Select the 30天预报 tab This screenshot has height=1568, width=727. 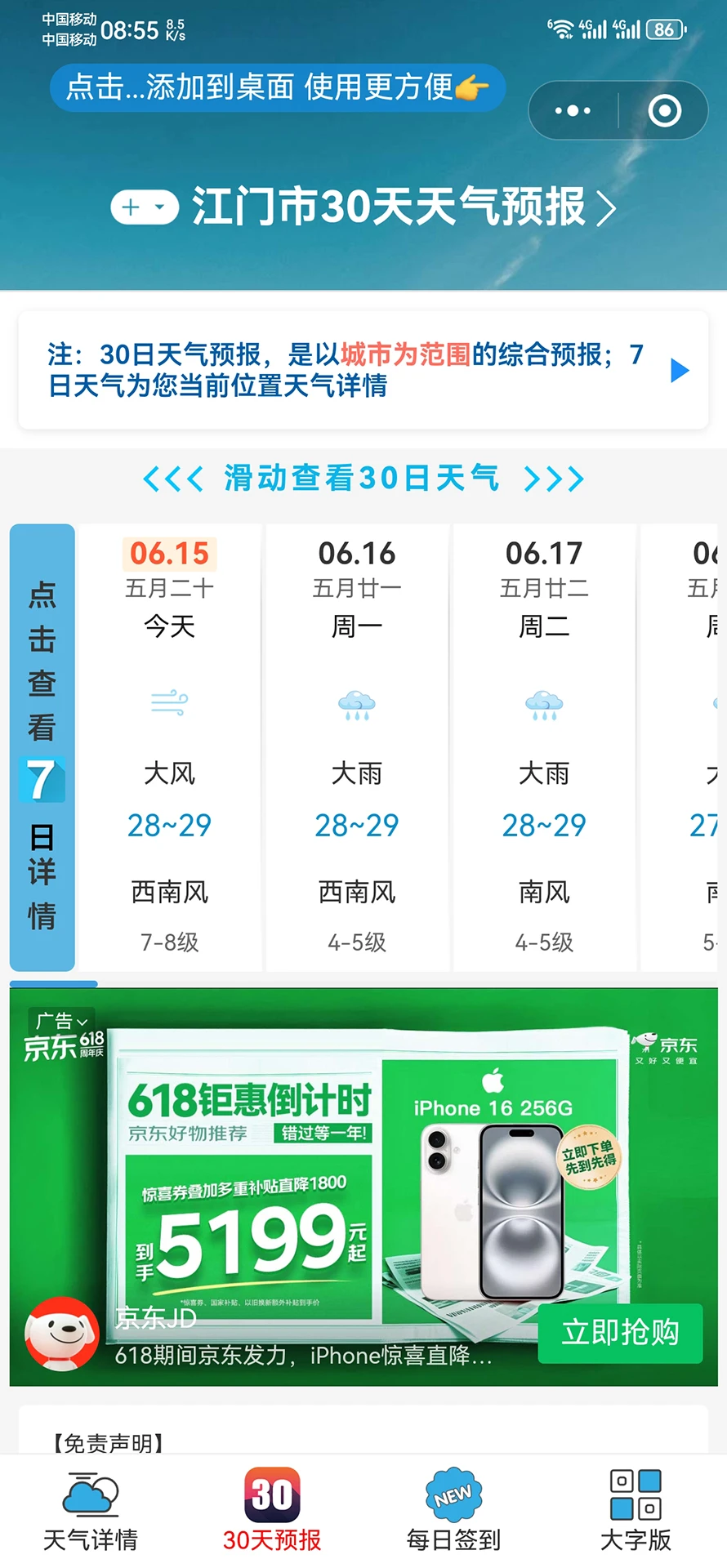tap(272, 1511)
